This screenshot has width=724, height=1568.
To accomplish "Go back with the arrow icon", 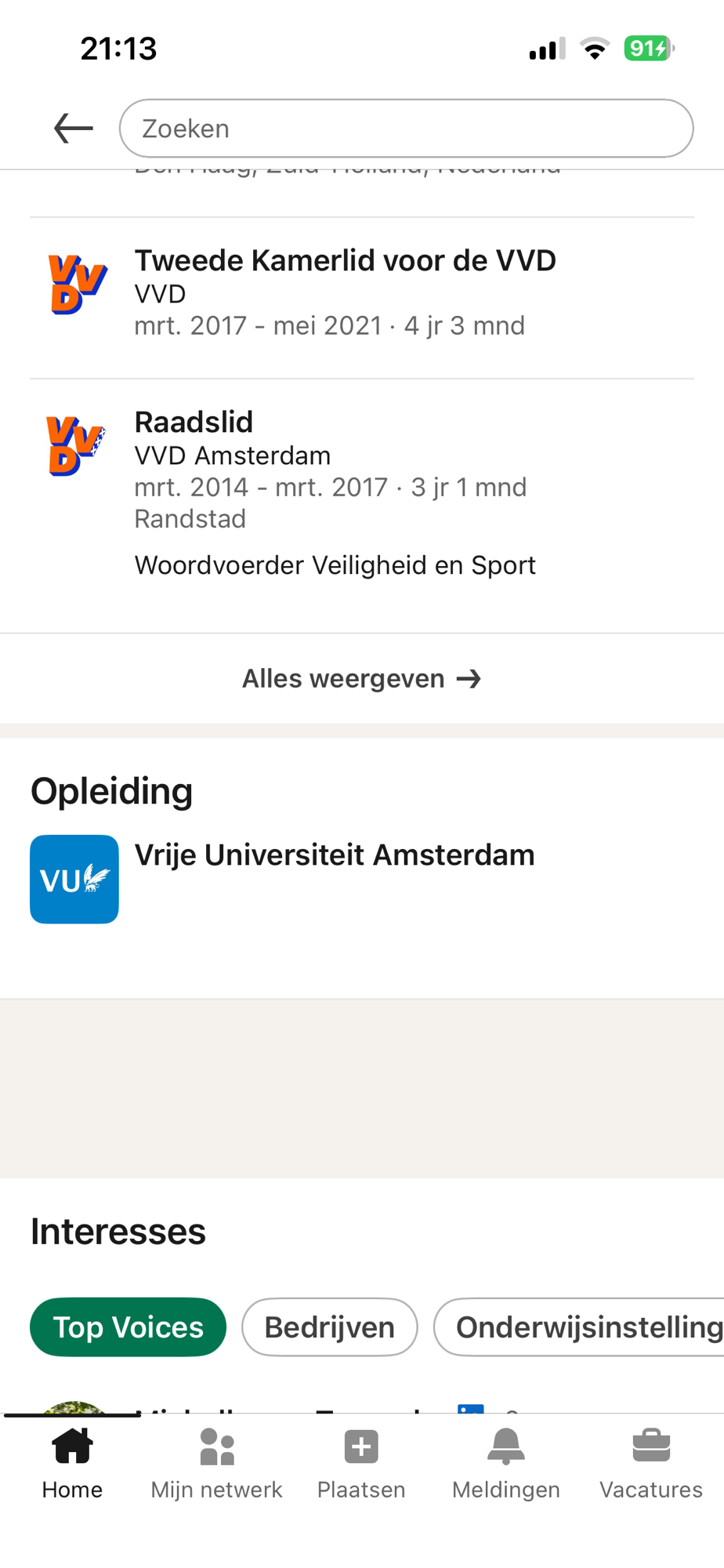I will pos(73,129).
